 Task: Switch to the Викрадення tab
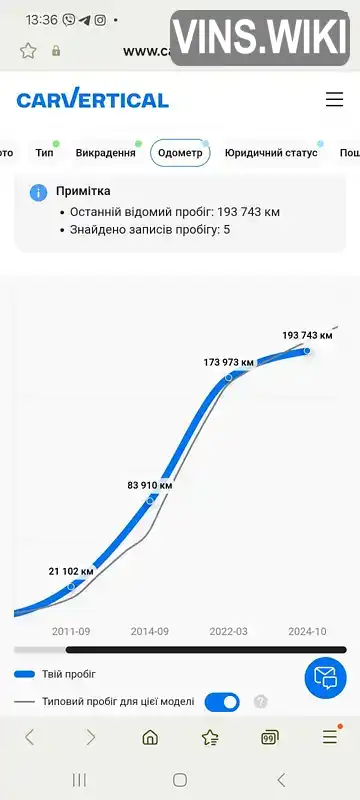(106, 153)
